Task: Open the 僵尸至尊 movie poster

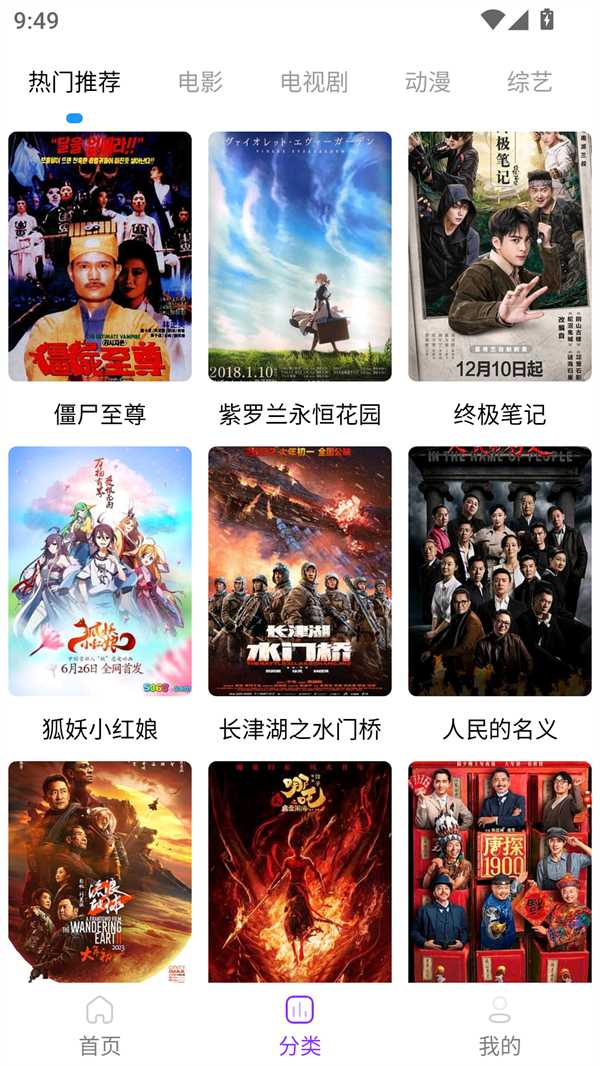Action: tap(100, 256)
